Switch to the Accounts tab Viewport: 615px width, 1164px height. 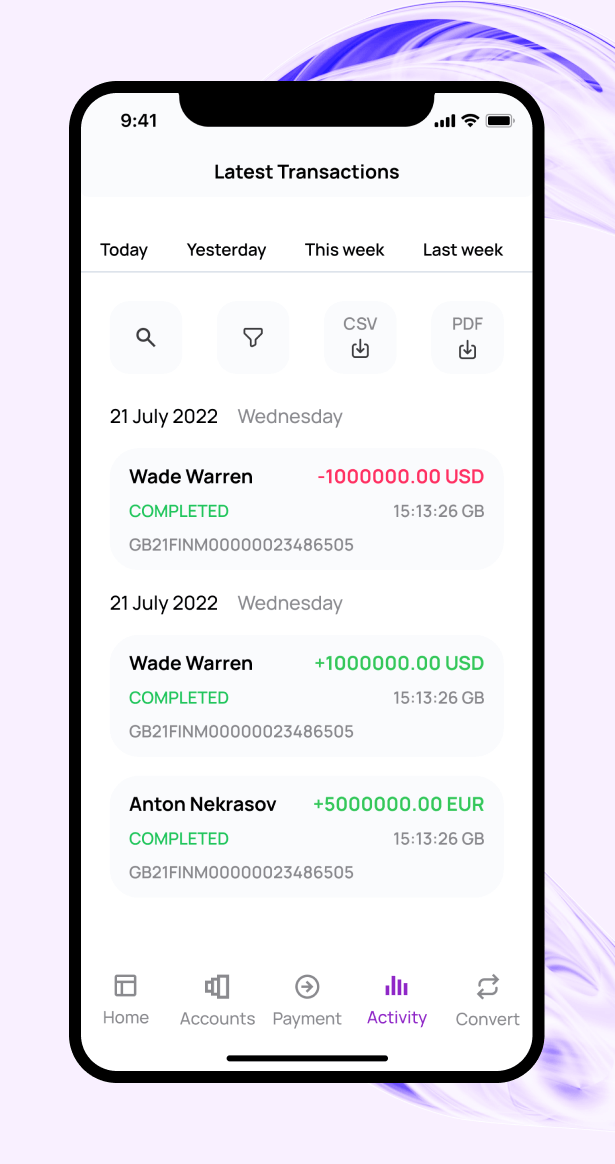coord(218,1000)
